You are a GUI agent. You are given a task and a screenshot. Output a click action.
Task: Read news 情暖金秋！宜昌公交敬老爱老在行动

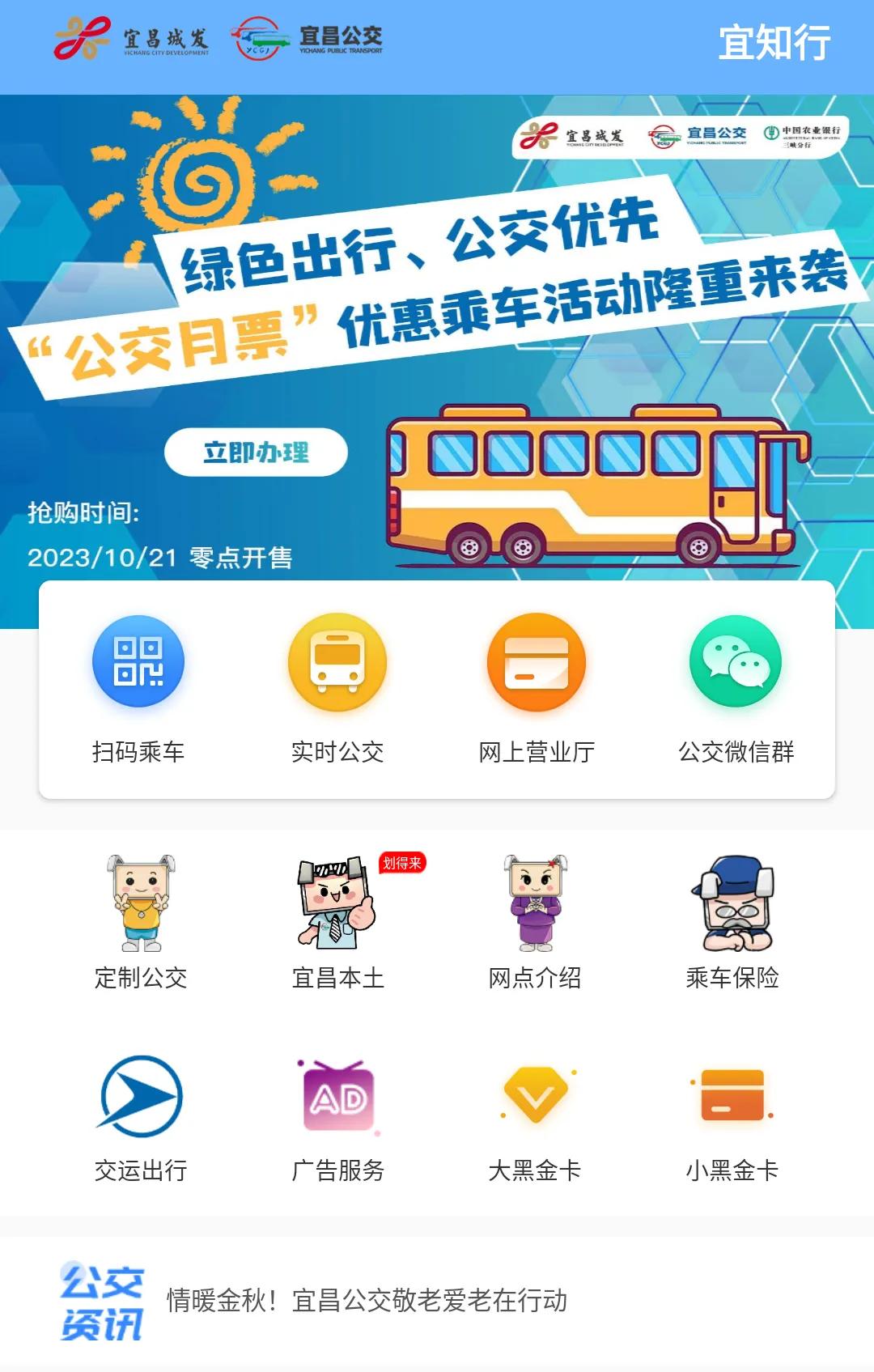tap(367, 1301)
